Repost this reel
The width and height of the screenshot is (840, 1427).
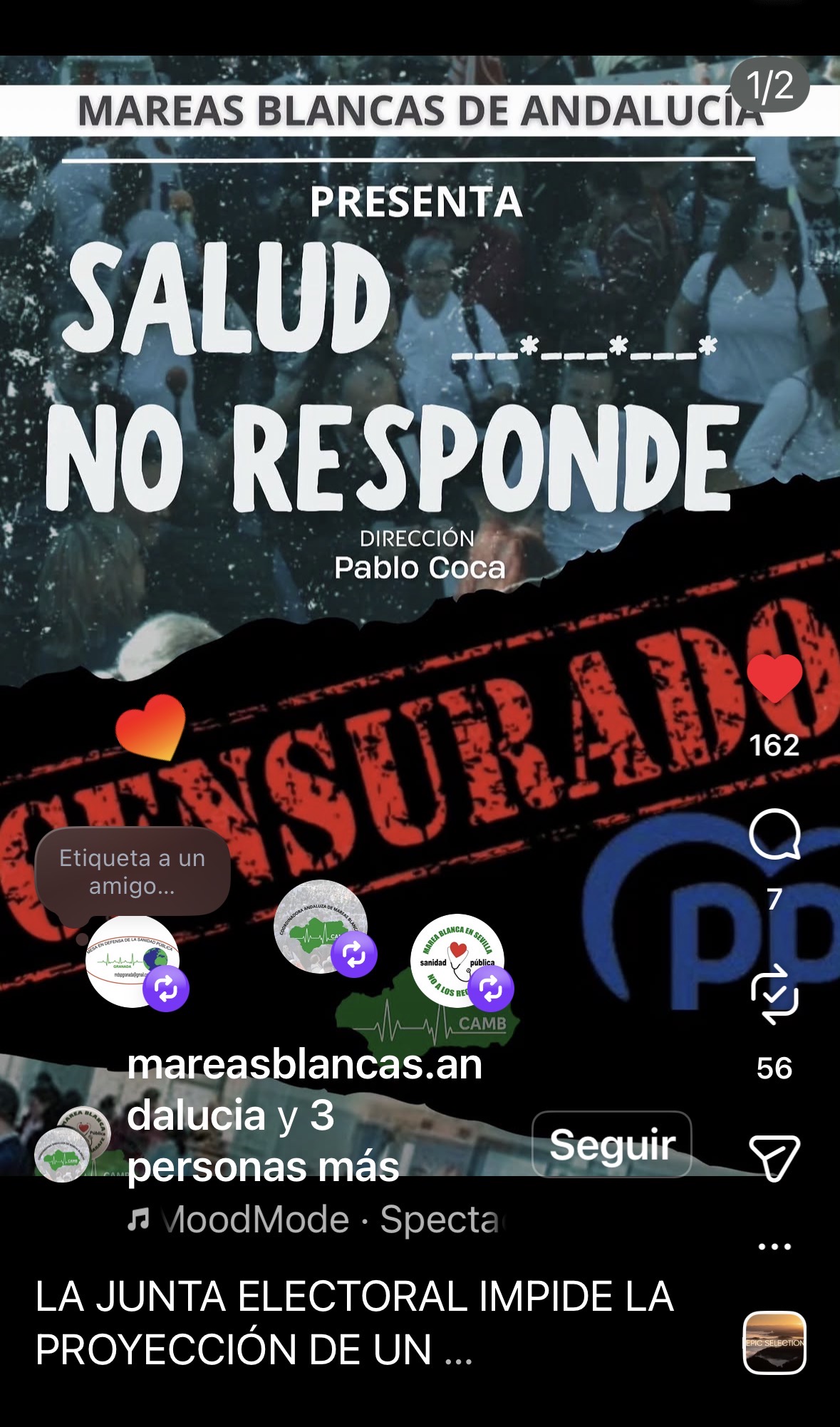click(774, 994)
